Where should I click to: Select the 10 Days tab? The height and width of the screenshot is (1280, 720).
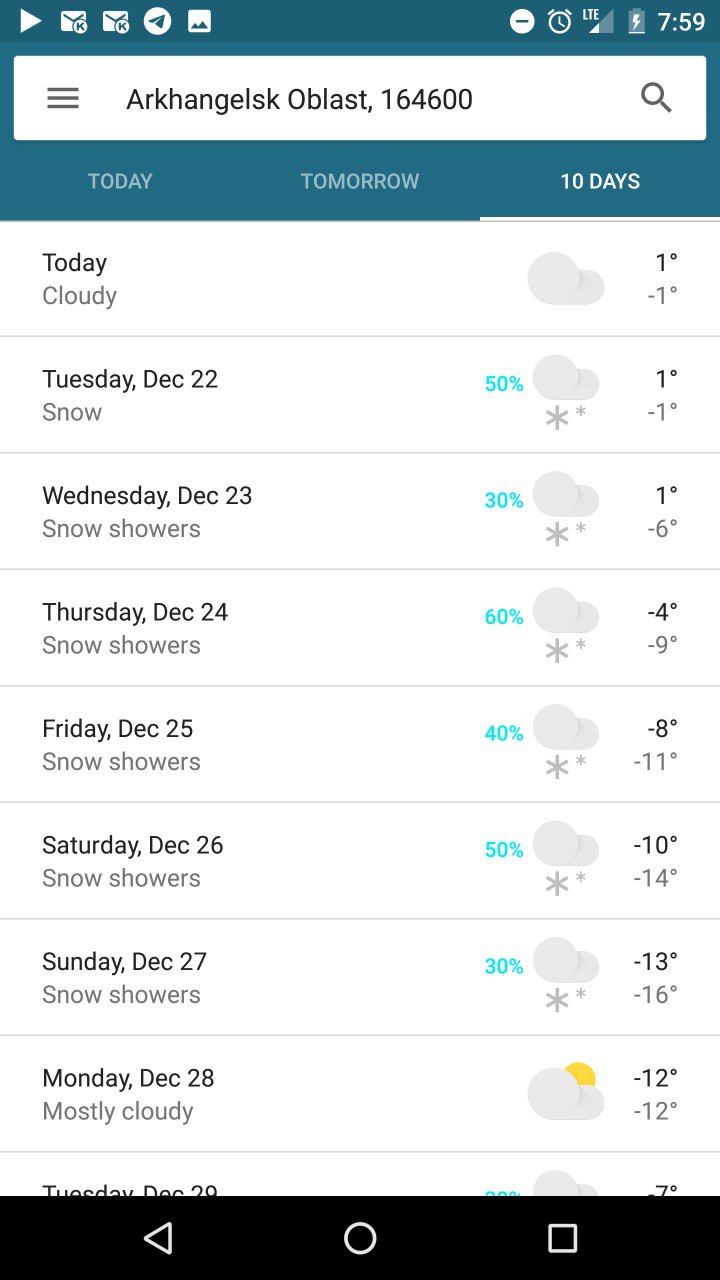click(x=600, y=181)
